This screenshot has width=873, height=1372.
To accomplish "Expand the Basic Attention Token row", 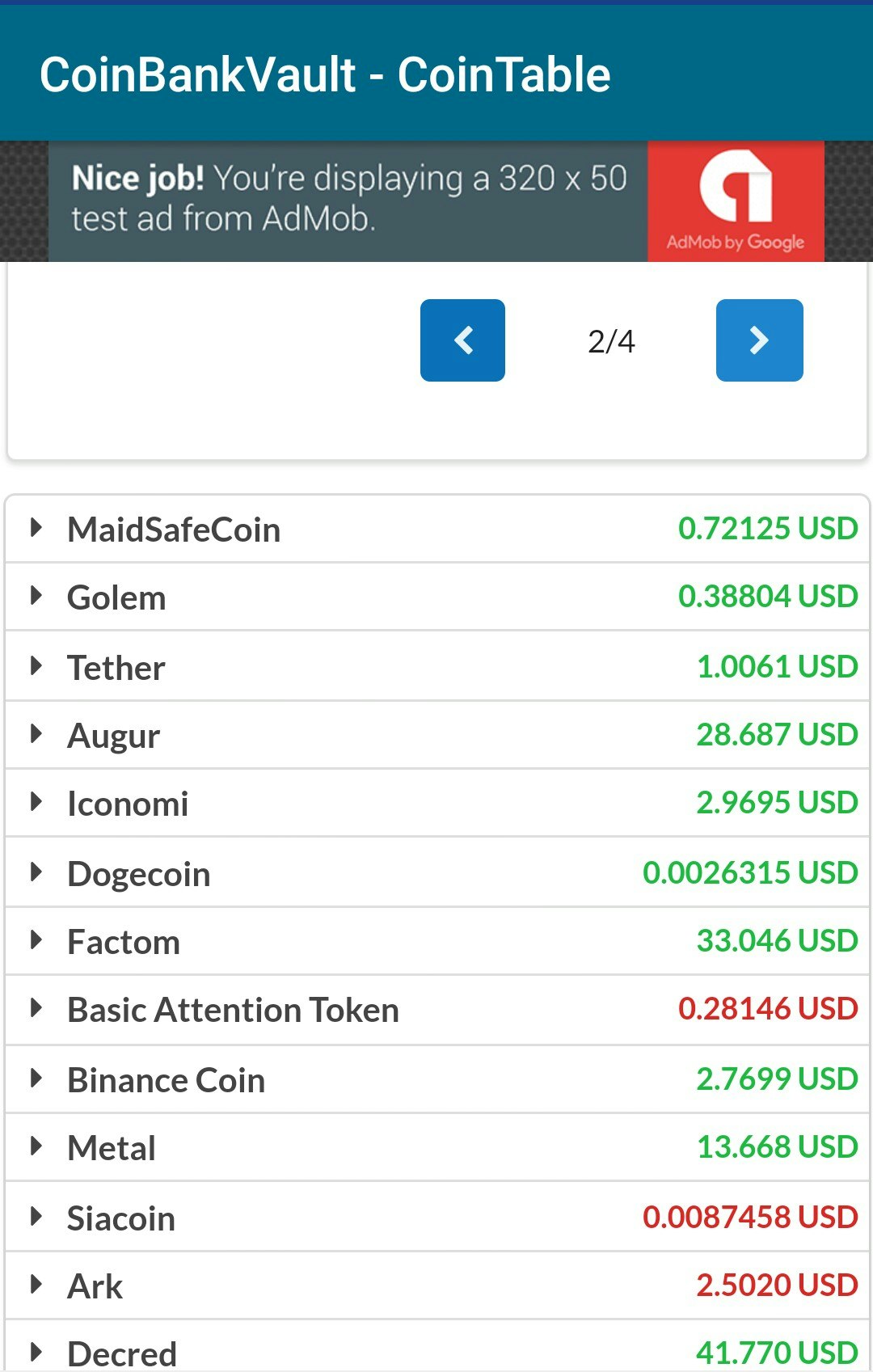I will pyautogui.click(x=36, y=1010).
